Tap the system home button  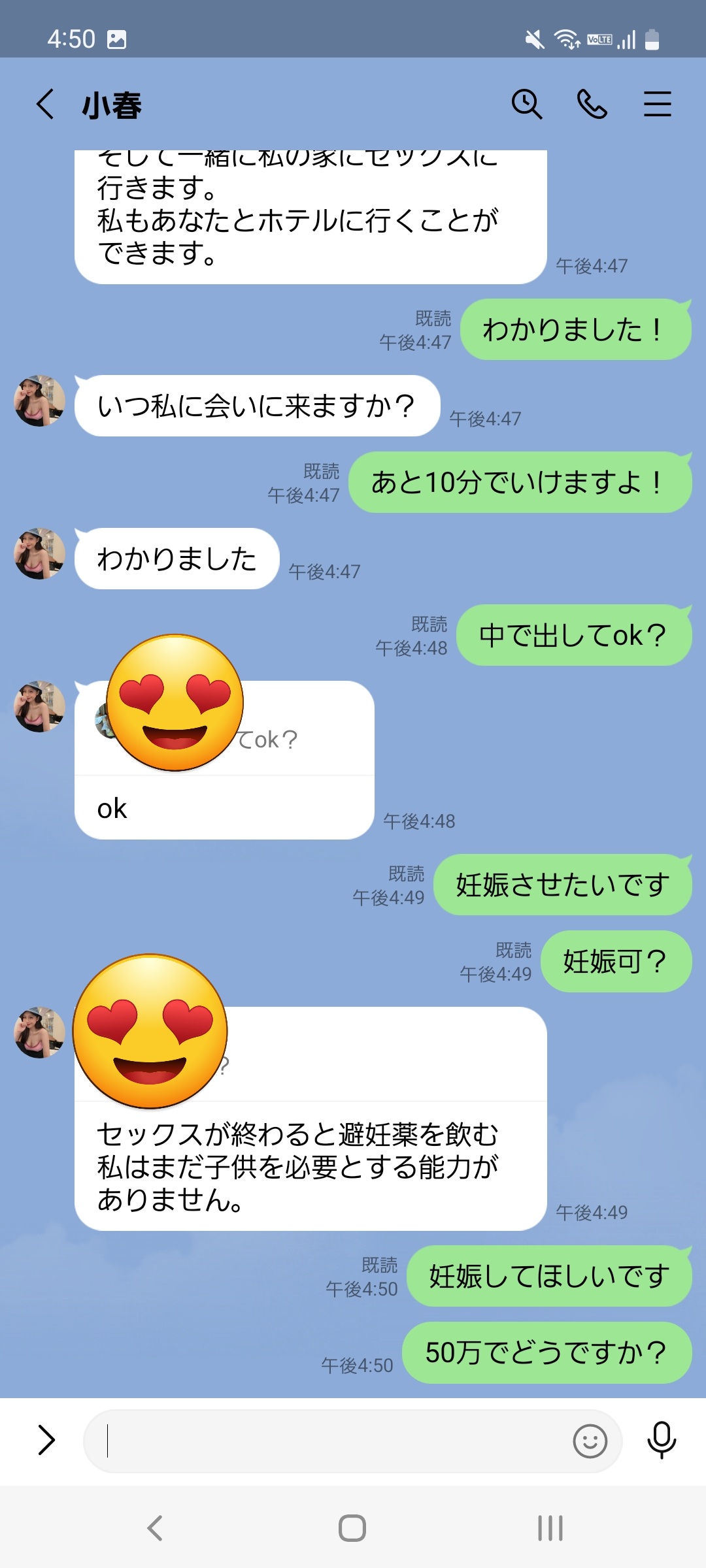tap(352, 1528)
